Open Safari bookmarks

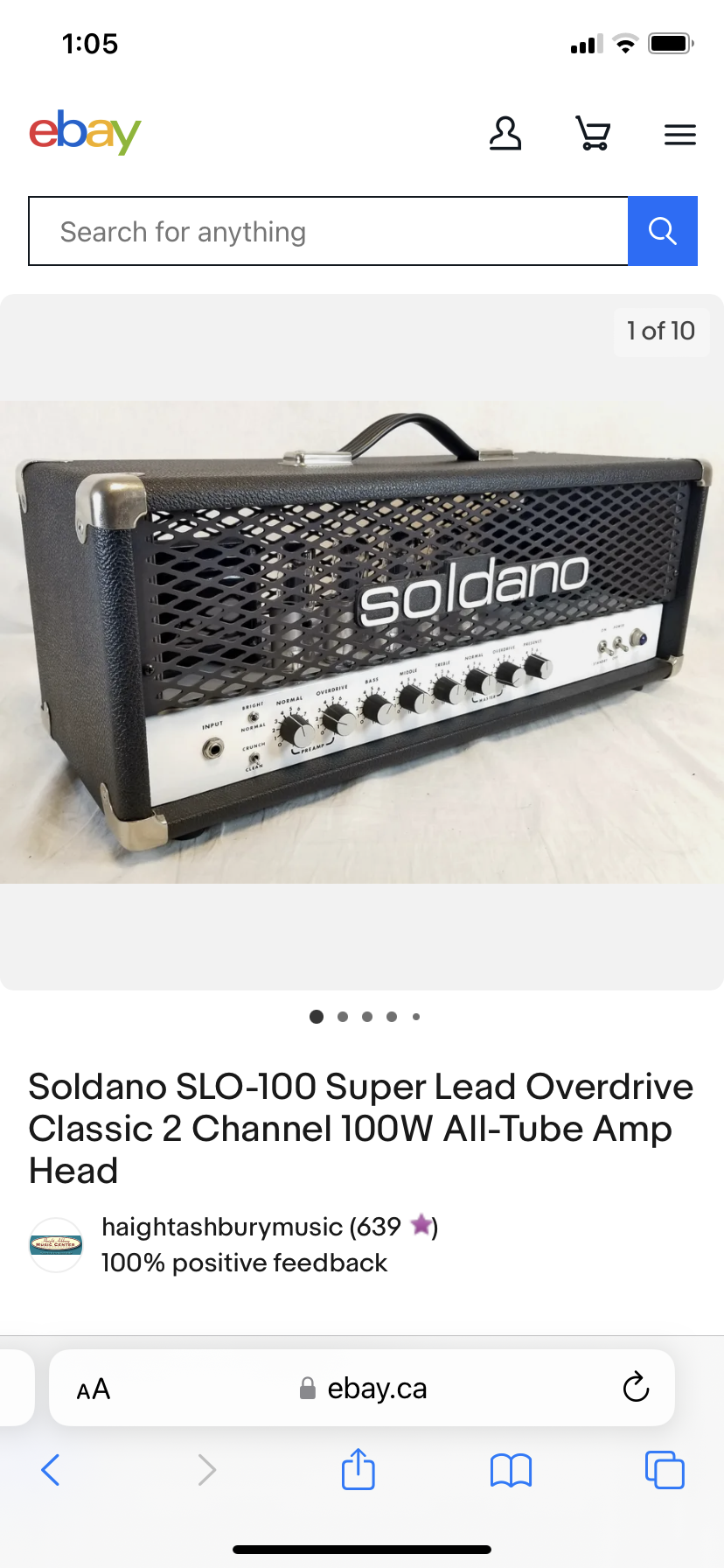(x=512, y=1470)
